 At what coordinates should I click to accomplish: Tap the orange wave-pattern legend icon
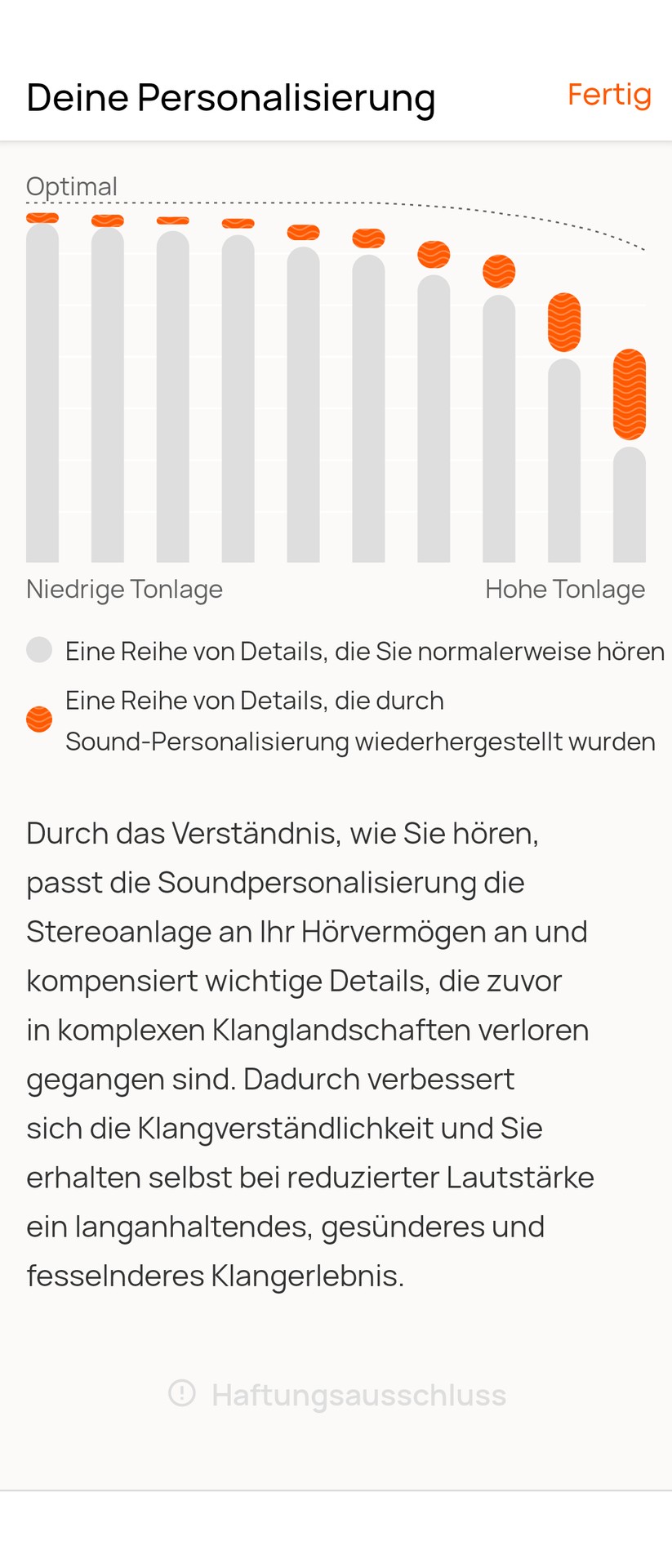point(38,719)
